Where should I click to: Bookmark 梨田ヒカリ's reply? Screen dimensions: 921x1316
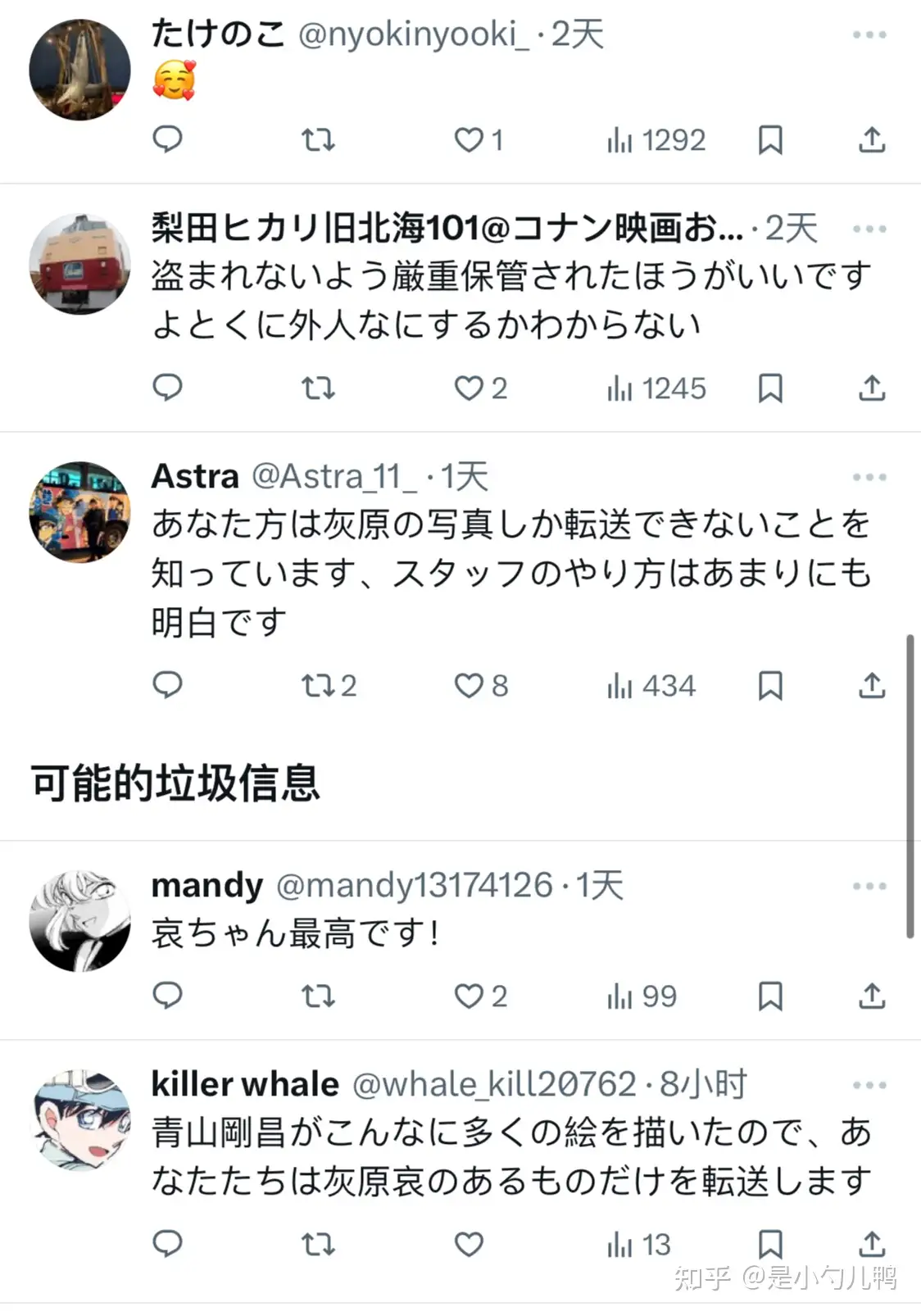pyautogui.click(x=770, y=388)
